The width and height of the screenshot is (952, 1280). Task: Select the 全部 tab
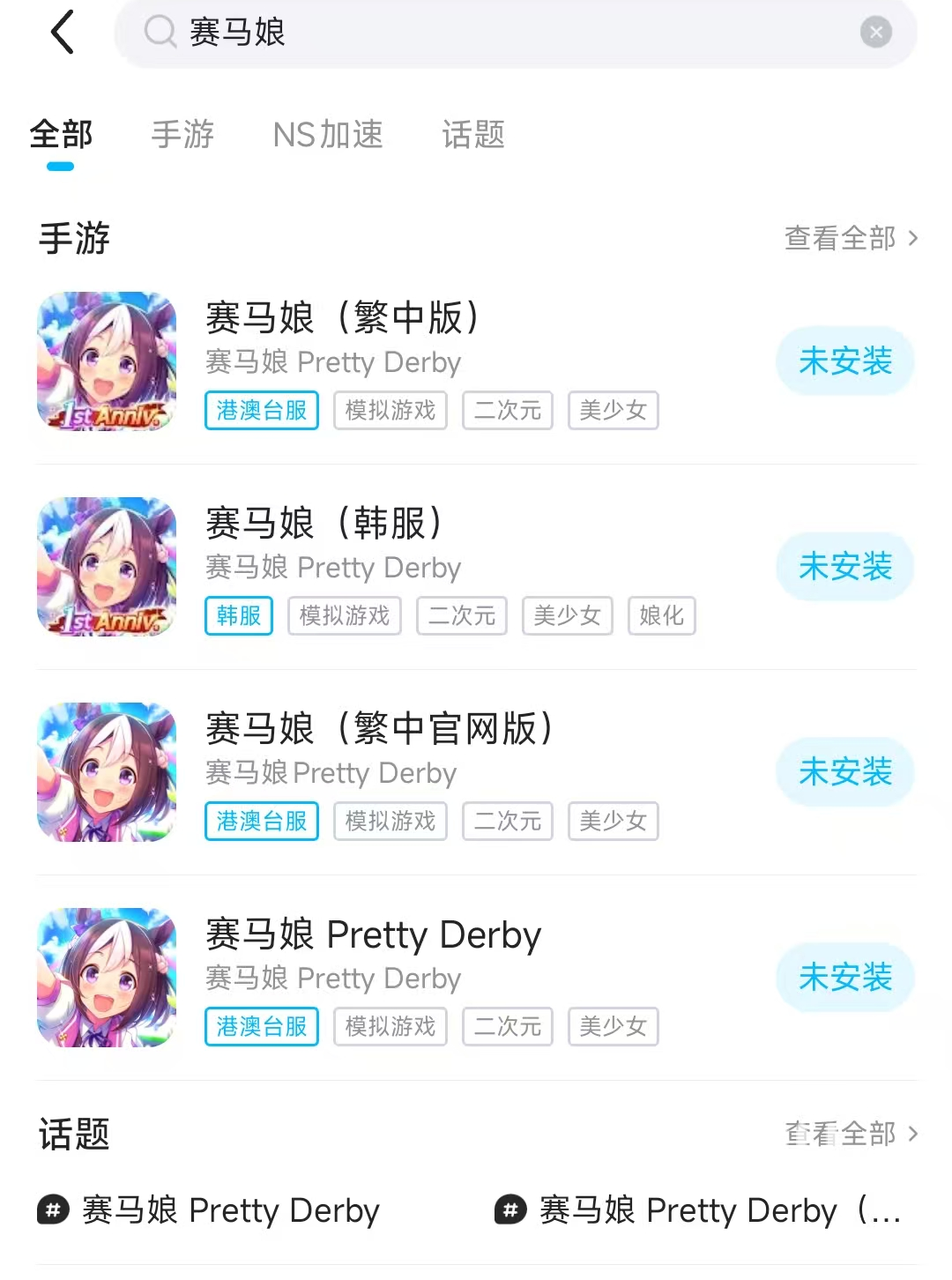click(61, 135)
